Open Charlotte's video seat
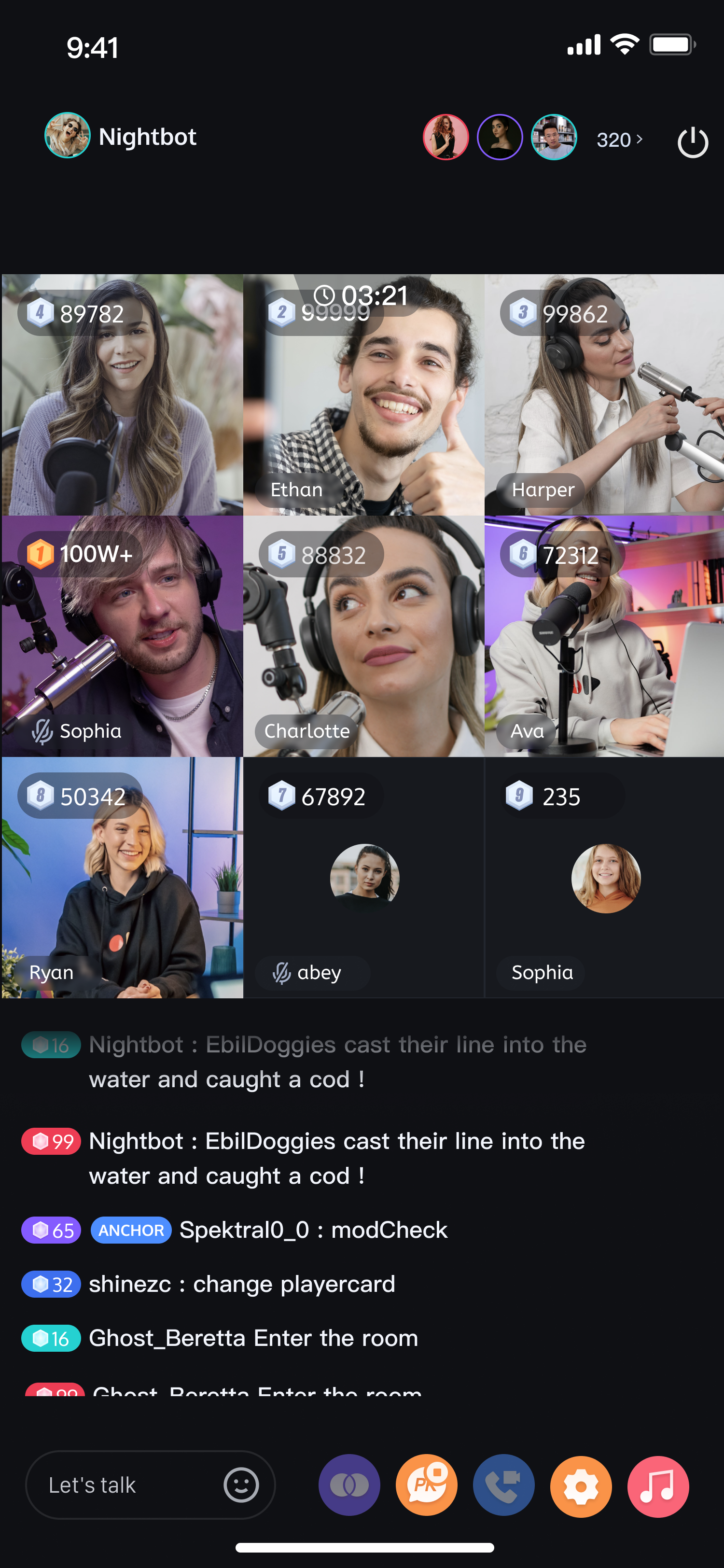The image size is (724, 1568). (x=363, y=636)
